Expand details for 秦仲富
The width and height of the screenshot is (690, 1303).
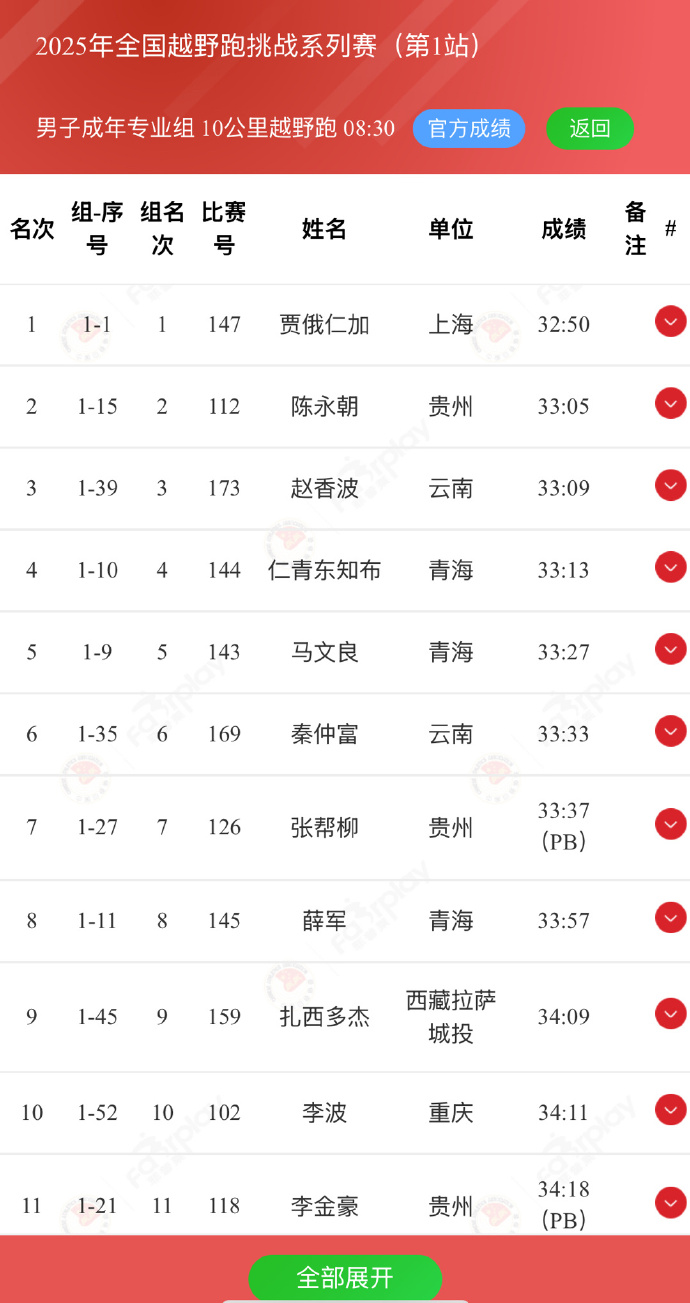tap(670, 731)
